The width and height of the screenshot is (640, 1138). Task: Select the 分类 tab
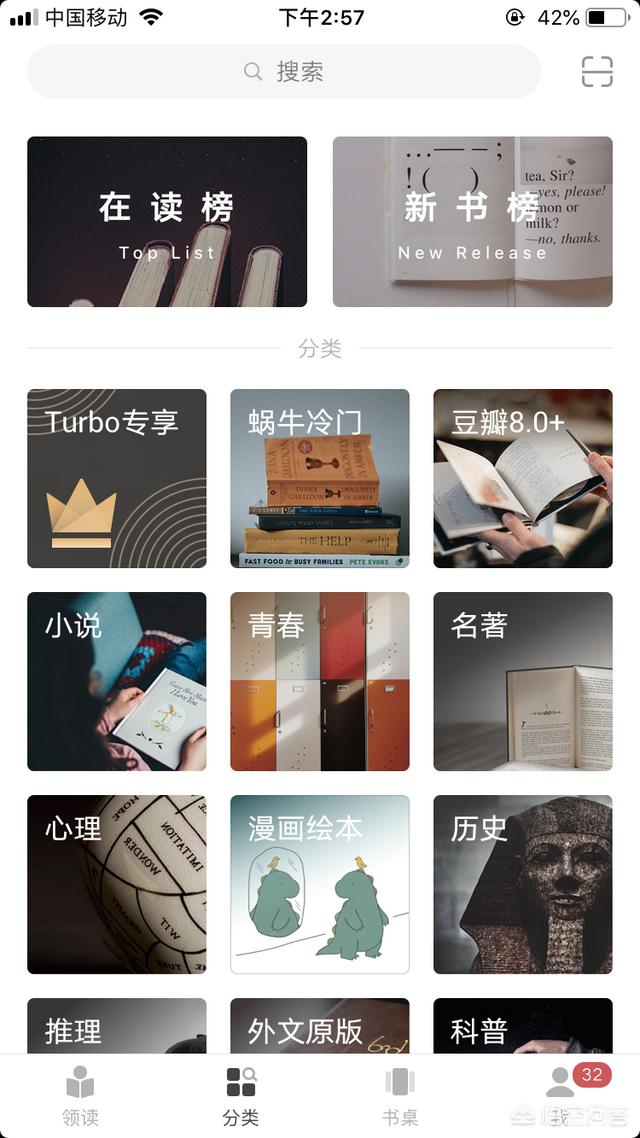241,1096
